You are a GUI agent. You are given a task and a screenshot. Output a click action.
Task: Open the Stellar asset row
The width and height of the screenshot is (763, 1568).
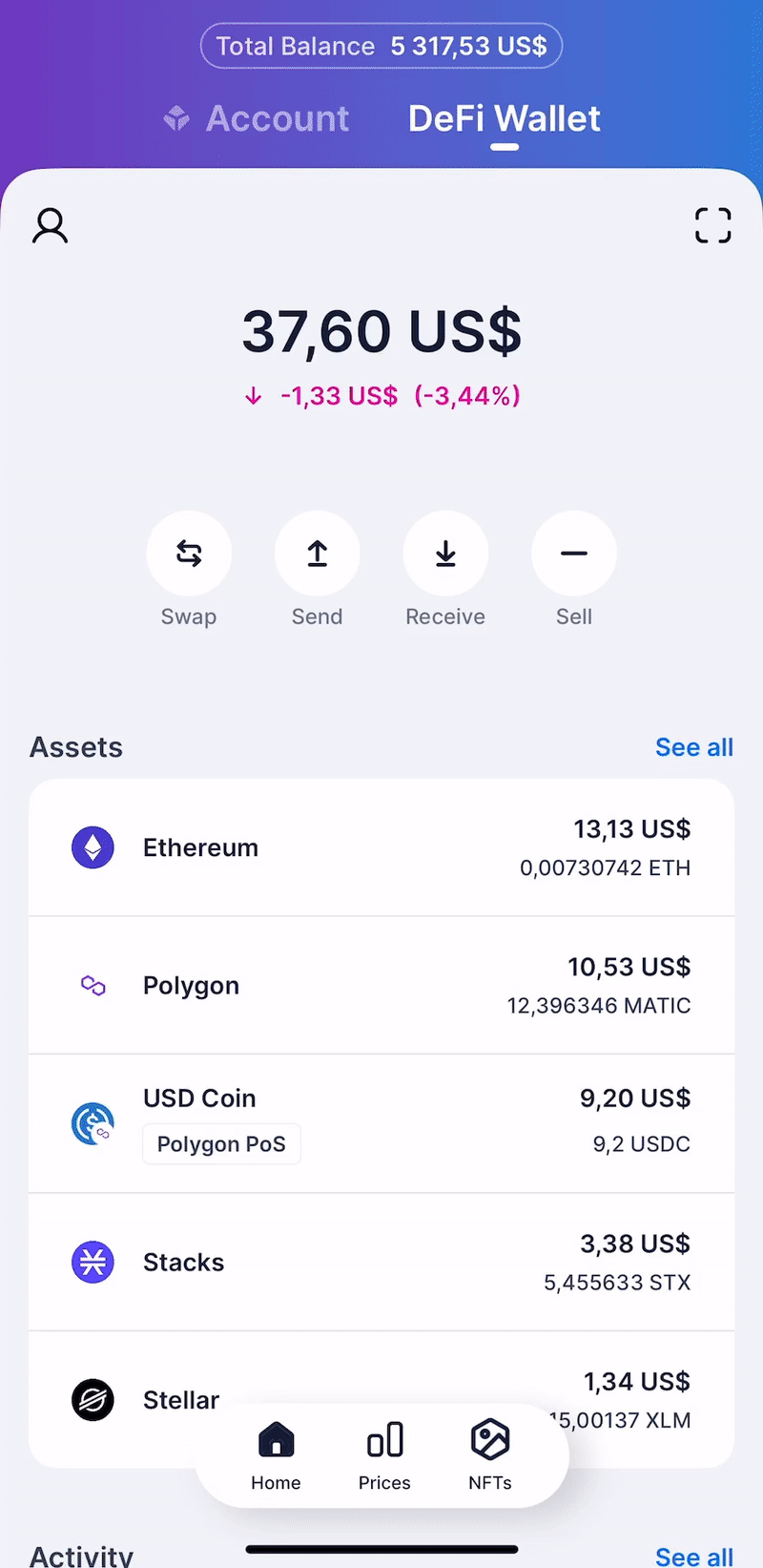tap(381, 1400)
